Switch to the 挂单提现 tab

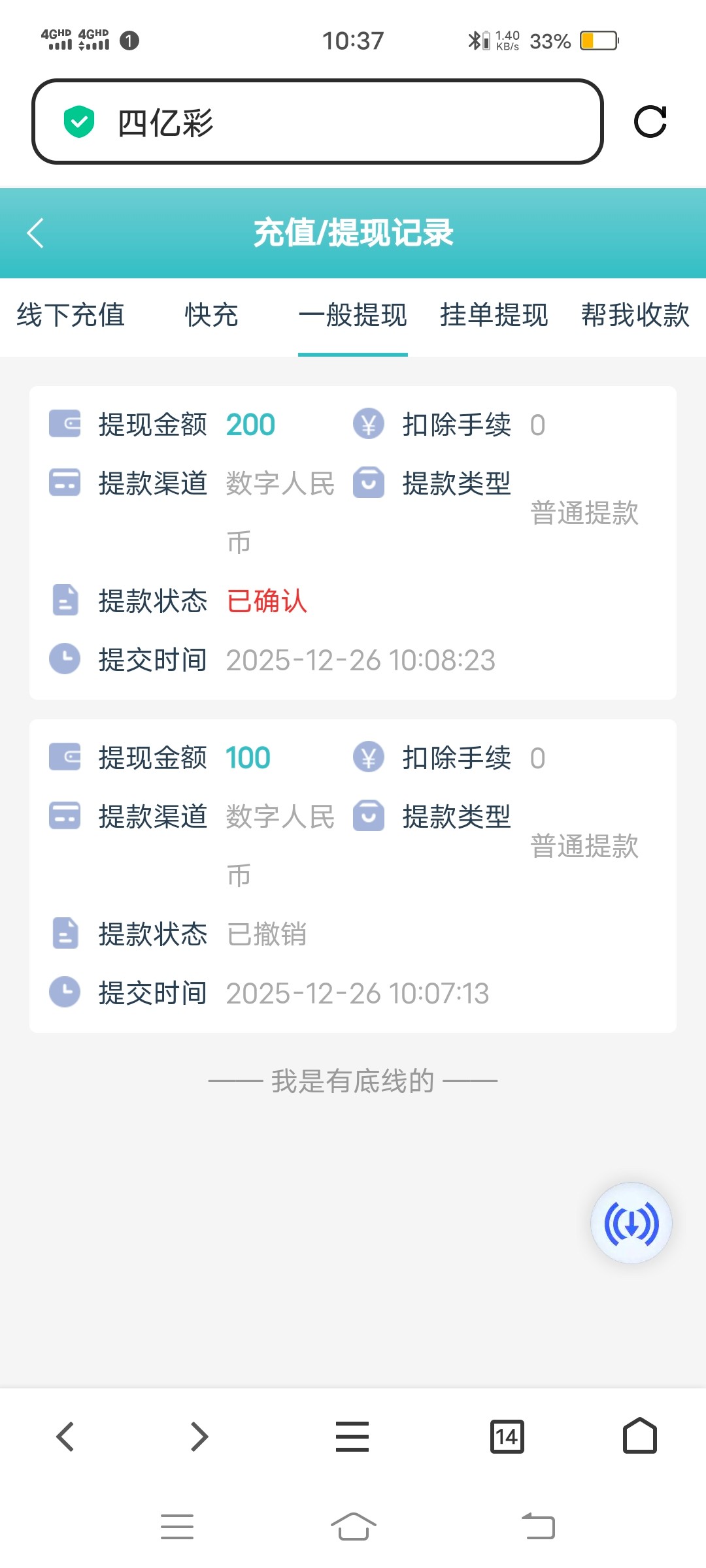pyautogui.click(x=494, y=316)
